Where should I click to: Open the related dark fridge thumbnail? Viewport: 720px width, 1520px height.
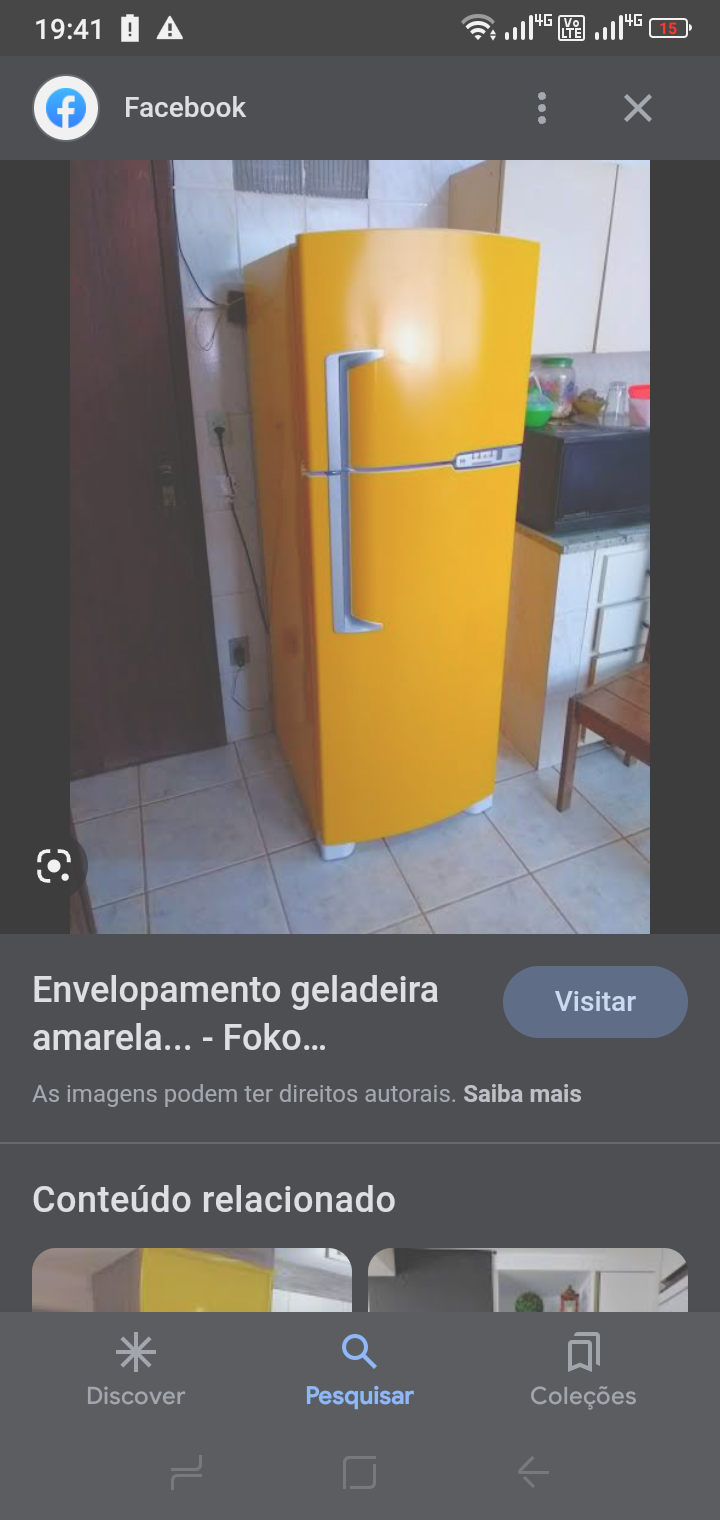[528, 1280]
